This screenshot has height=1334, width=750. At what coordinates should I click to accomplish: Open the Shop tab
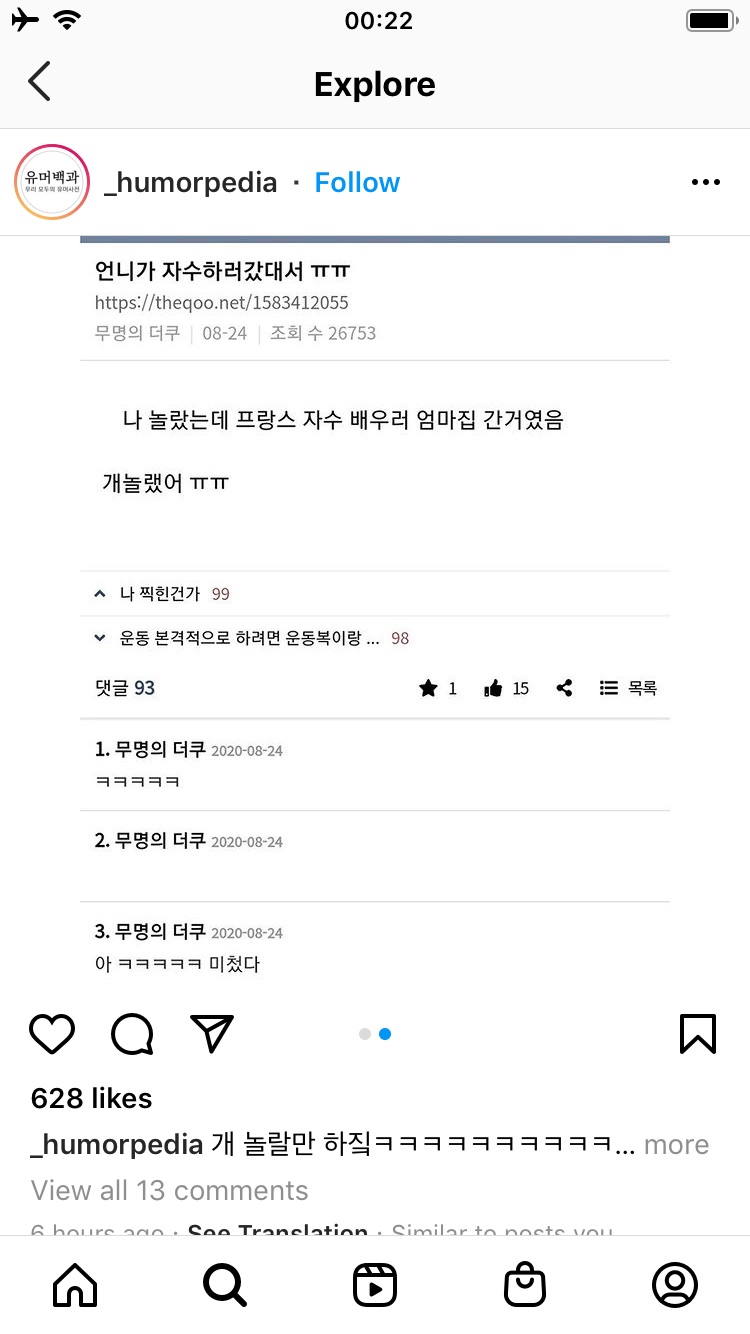coord(525,1285)
